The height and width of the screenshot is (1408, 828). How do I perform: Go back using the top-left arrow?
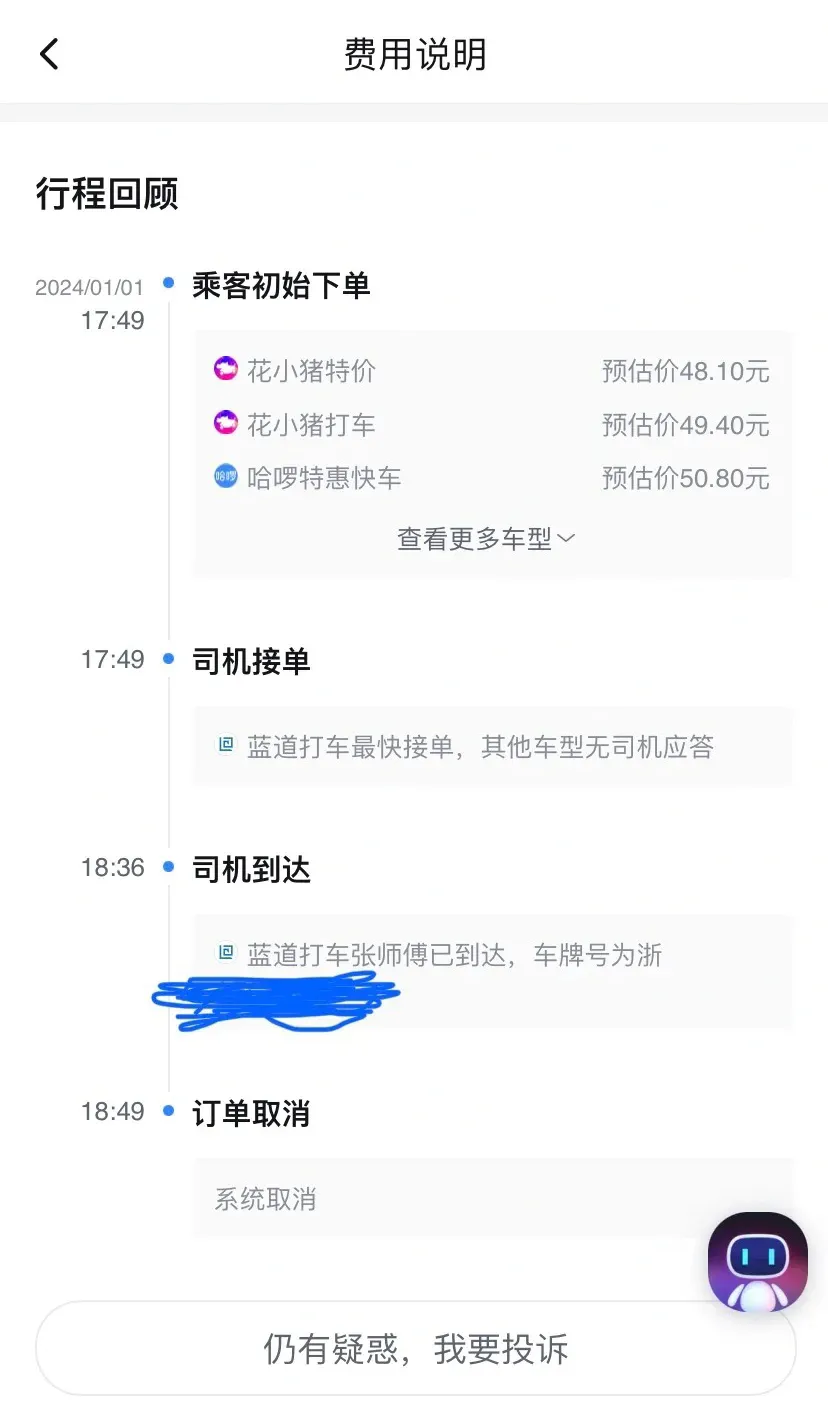[x=49, y=54]
